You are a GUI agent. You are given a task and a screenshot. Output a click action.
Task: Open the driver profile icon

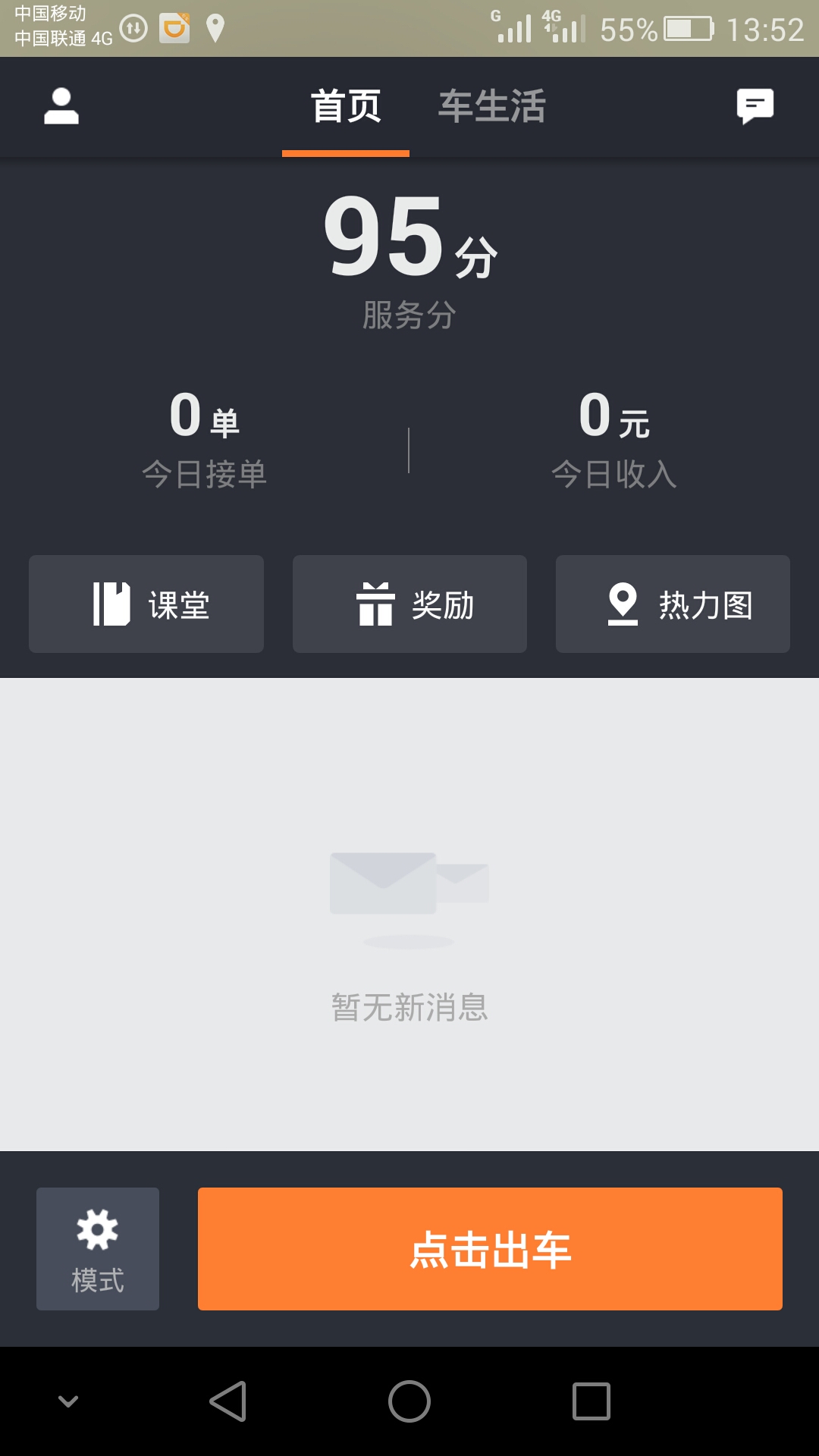click(x=61, y=106)
